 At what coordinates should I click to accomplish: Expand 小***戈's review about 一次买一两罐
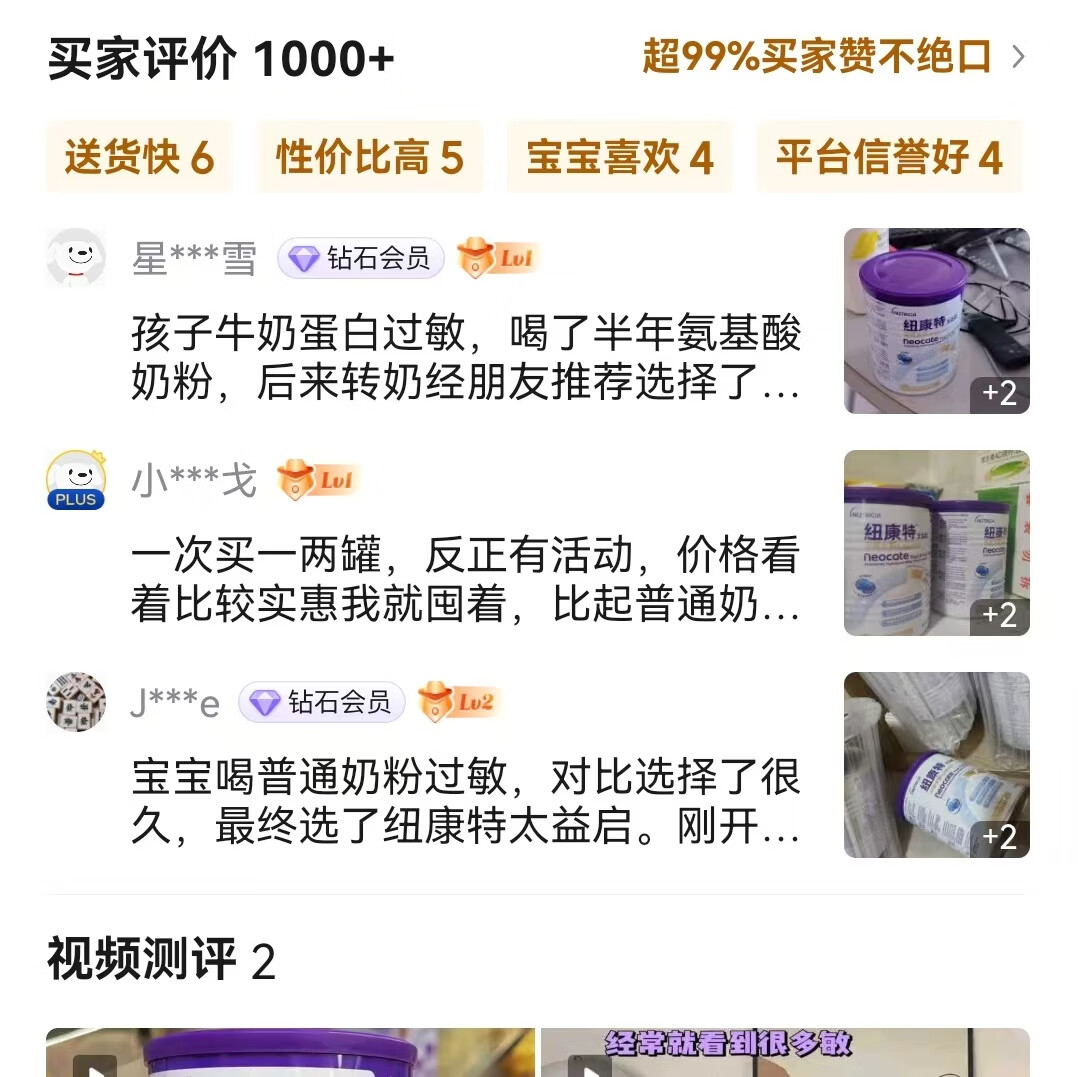point(465,579)
